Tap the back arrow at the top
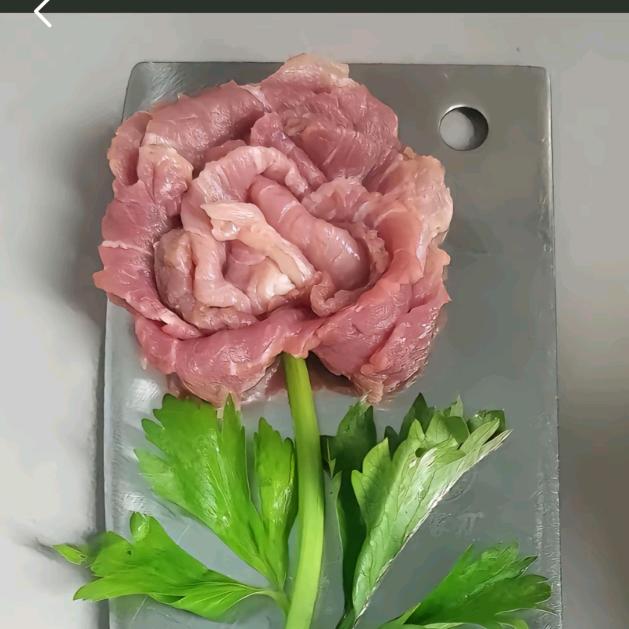This screenshot has width=629, height=629. point(42,12)
